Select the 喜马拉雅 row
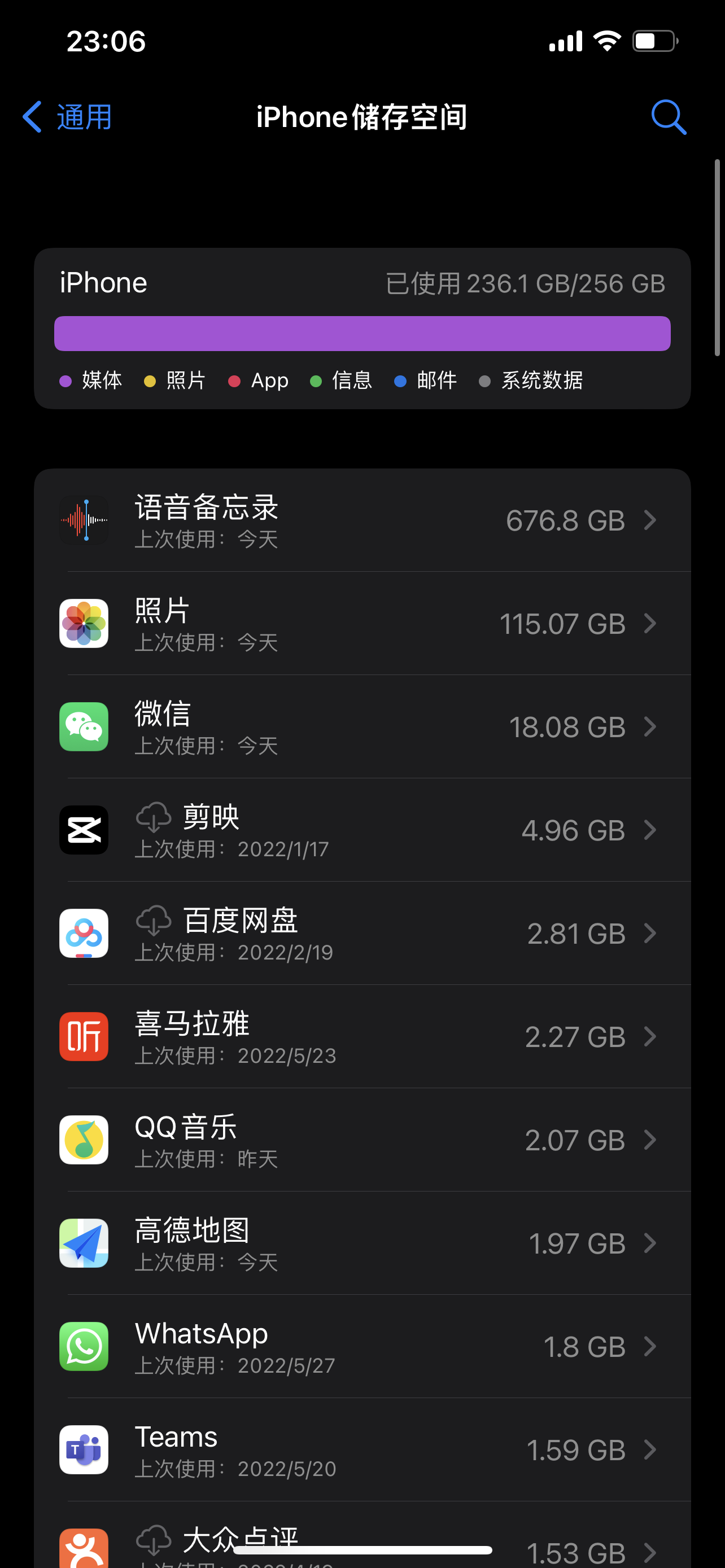This screenshot has width=725, height=1568. [362, 1037]
